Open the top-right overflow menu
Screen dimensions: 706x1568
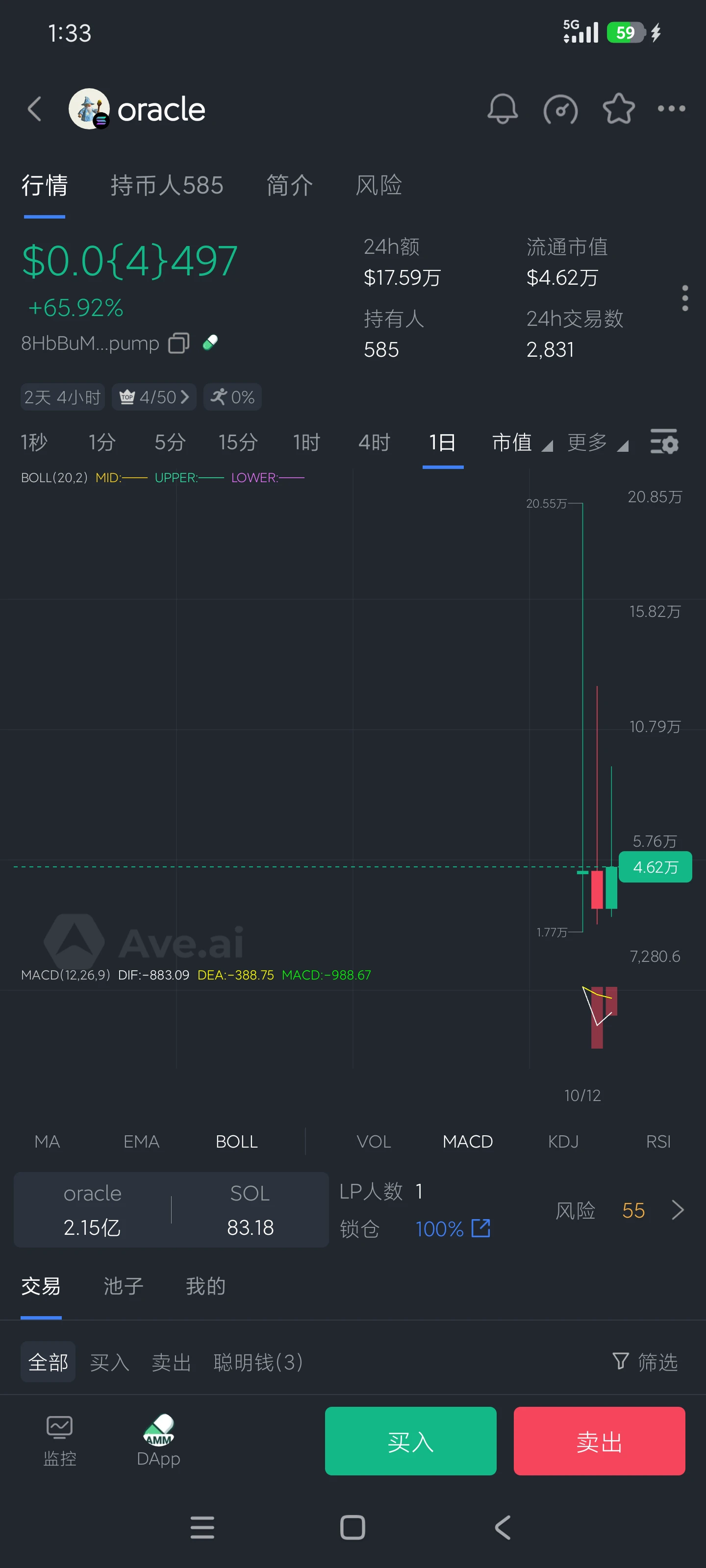[x=671, y=109]
